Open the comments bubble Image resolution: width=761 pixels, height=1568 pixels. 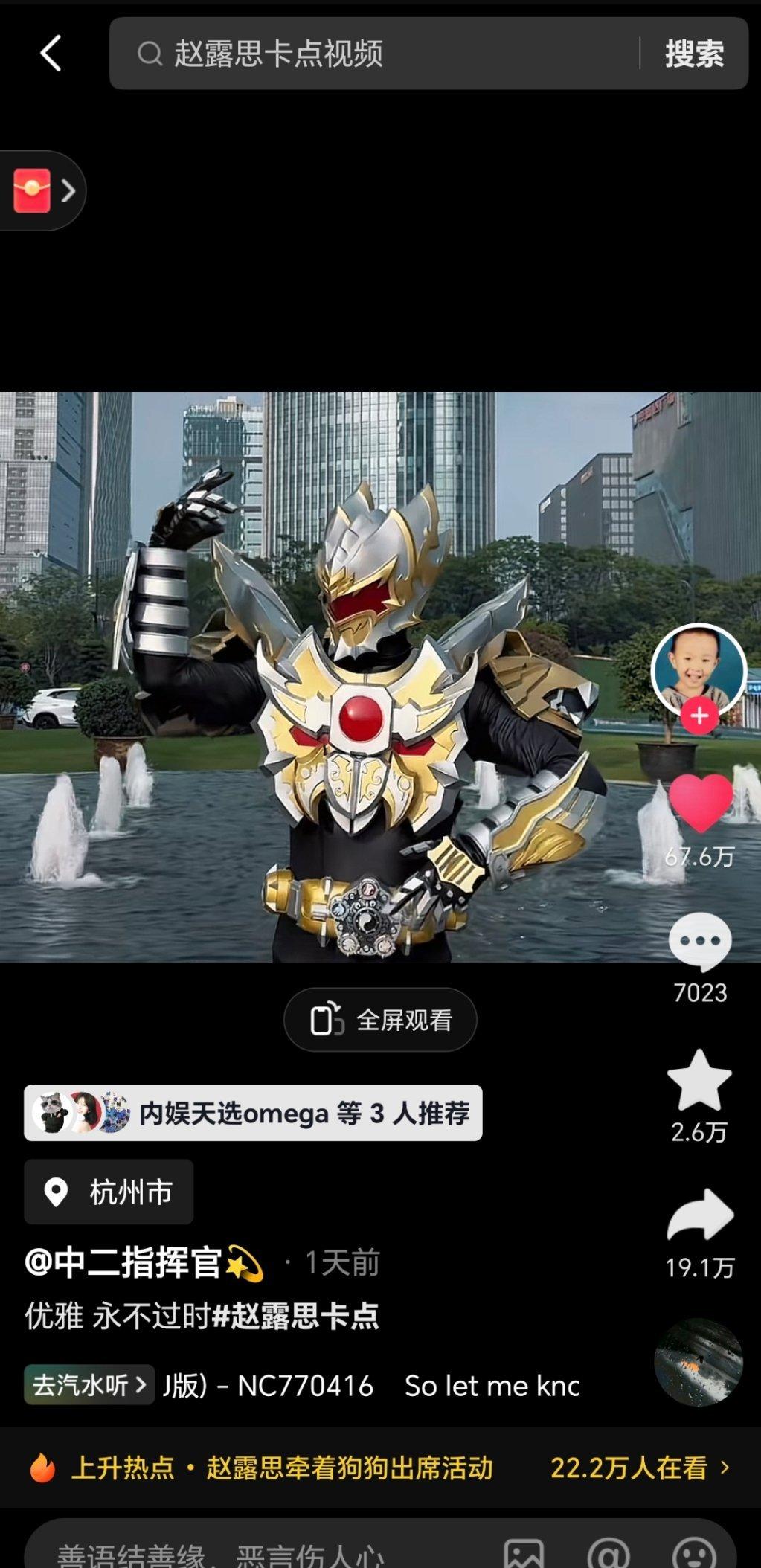pos(700,942)
